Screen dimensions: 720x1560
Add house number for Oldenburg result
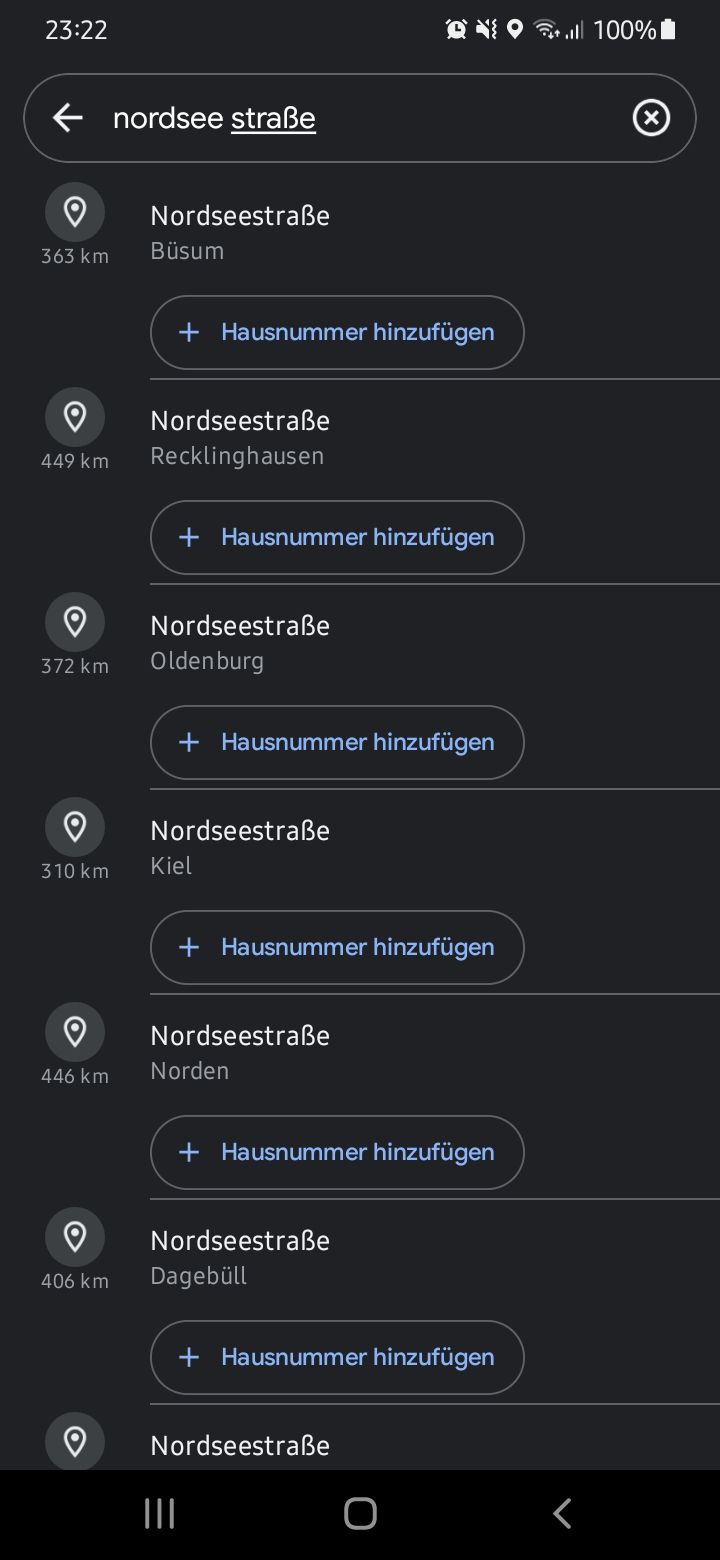coord(337,742)
